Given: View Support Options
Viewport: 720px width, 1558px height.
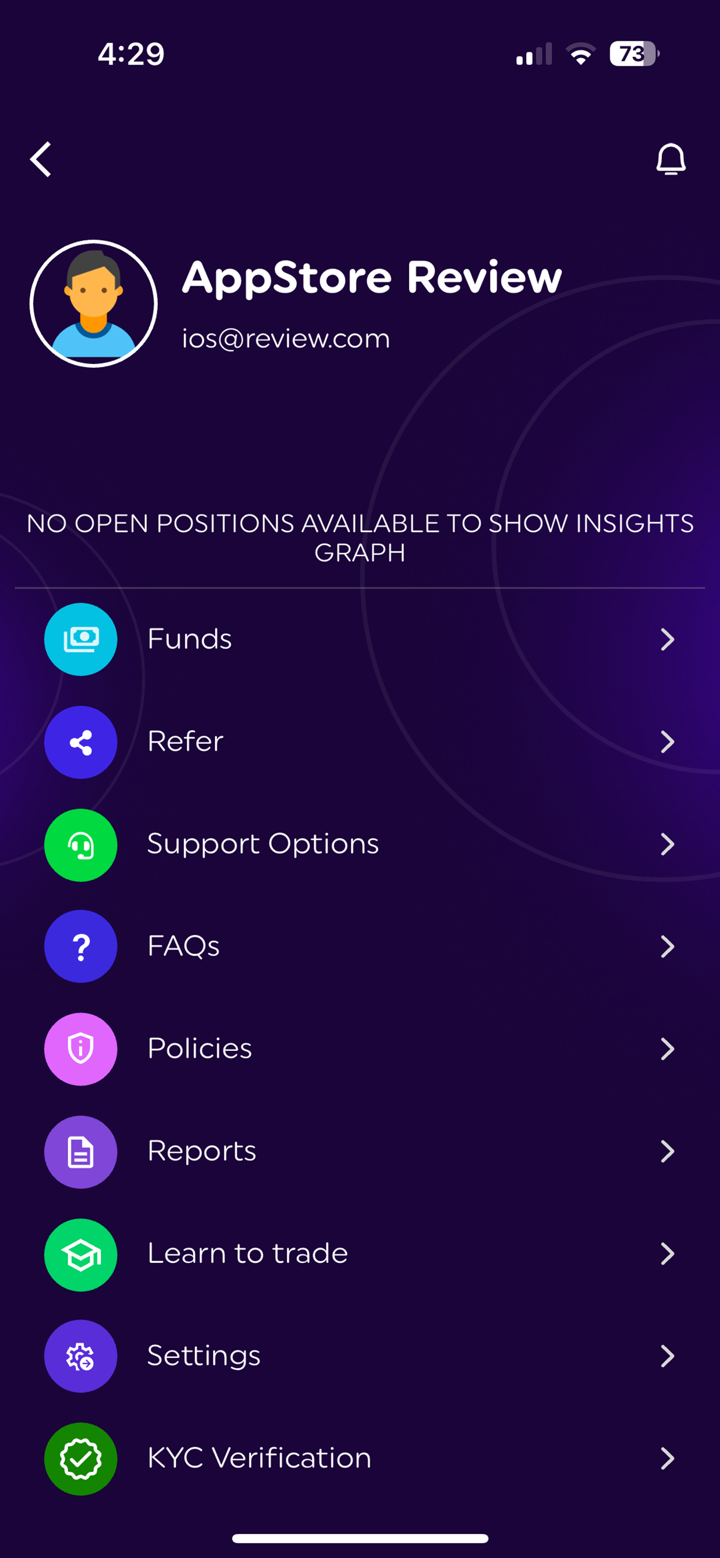Looking at the screenshot, I should point(360,844).
